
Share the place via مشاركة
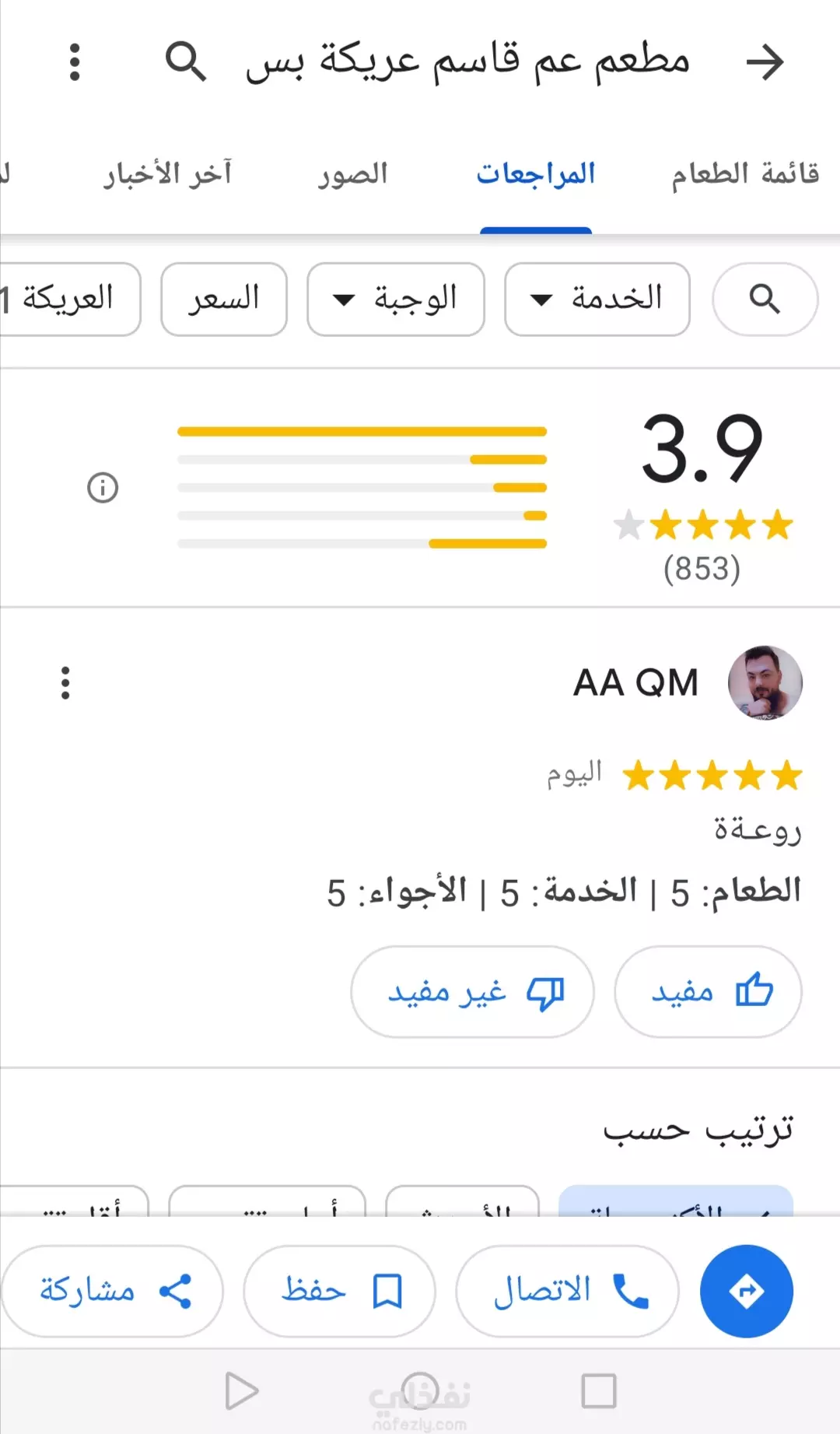point(113,1291)
